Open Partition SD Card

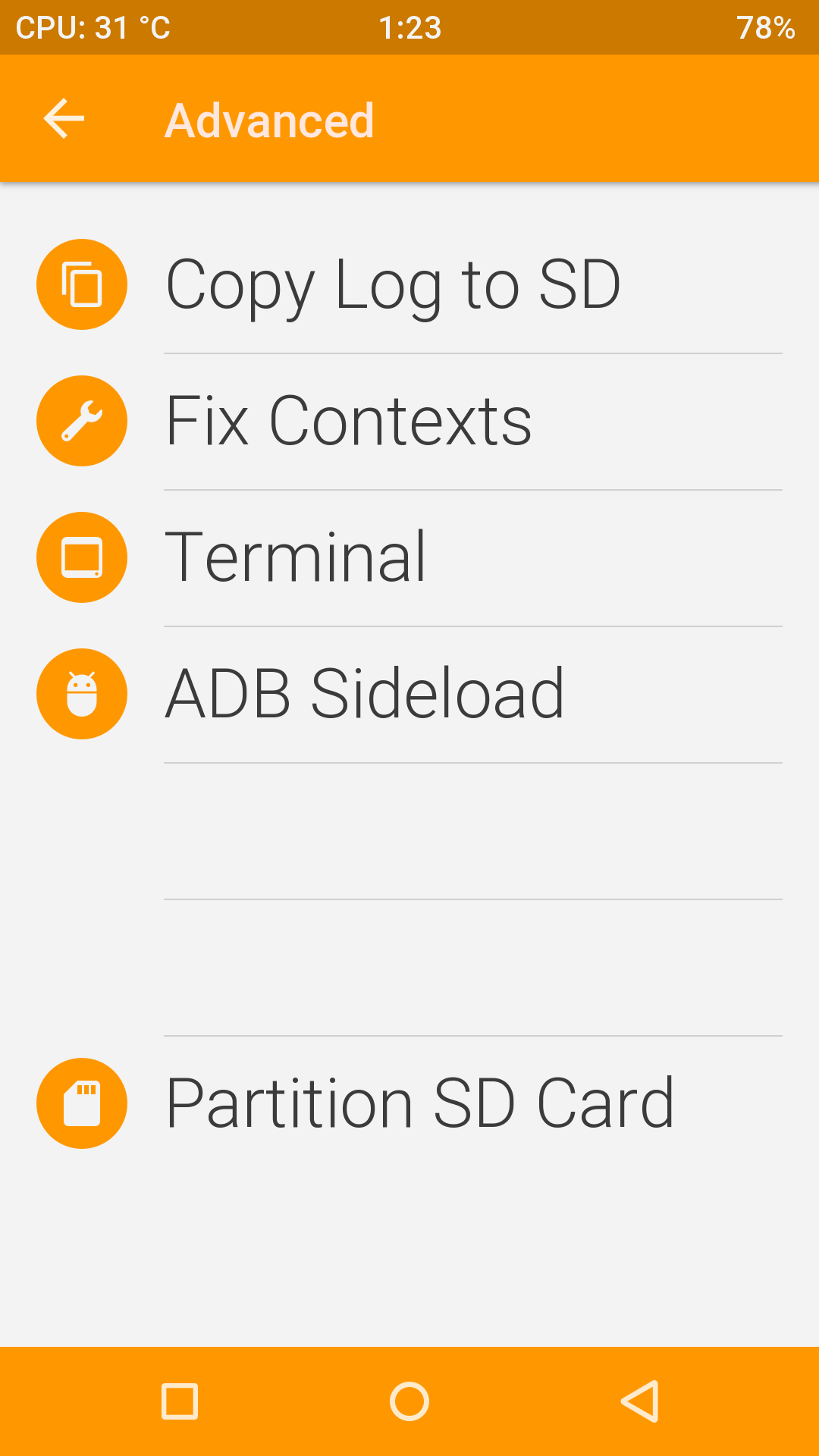tap(419, 1104)
